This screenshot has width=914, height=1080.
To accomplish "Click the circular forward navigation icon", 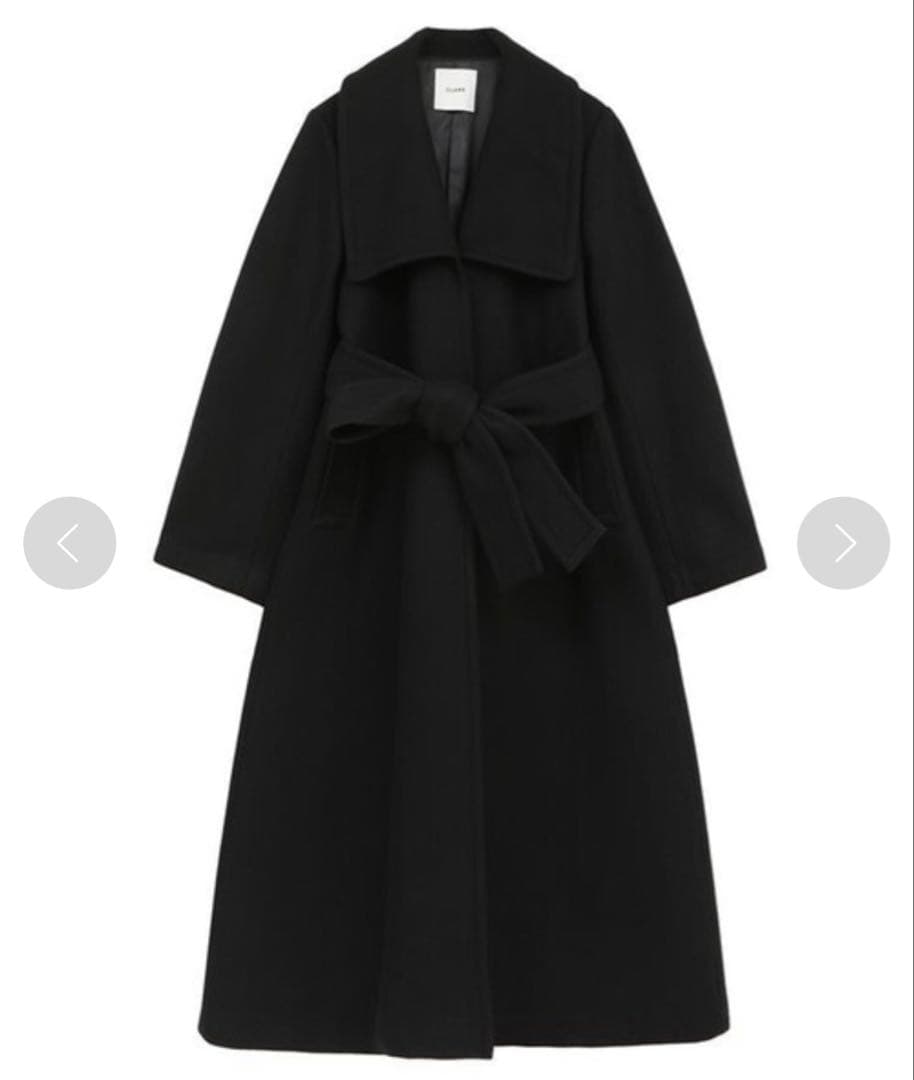I will [845, 543].
